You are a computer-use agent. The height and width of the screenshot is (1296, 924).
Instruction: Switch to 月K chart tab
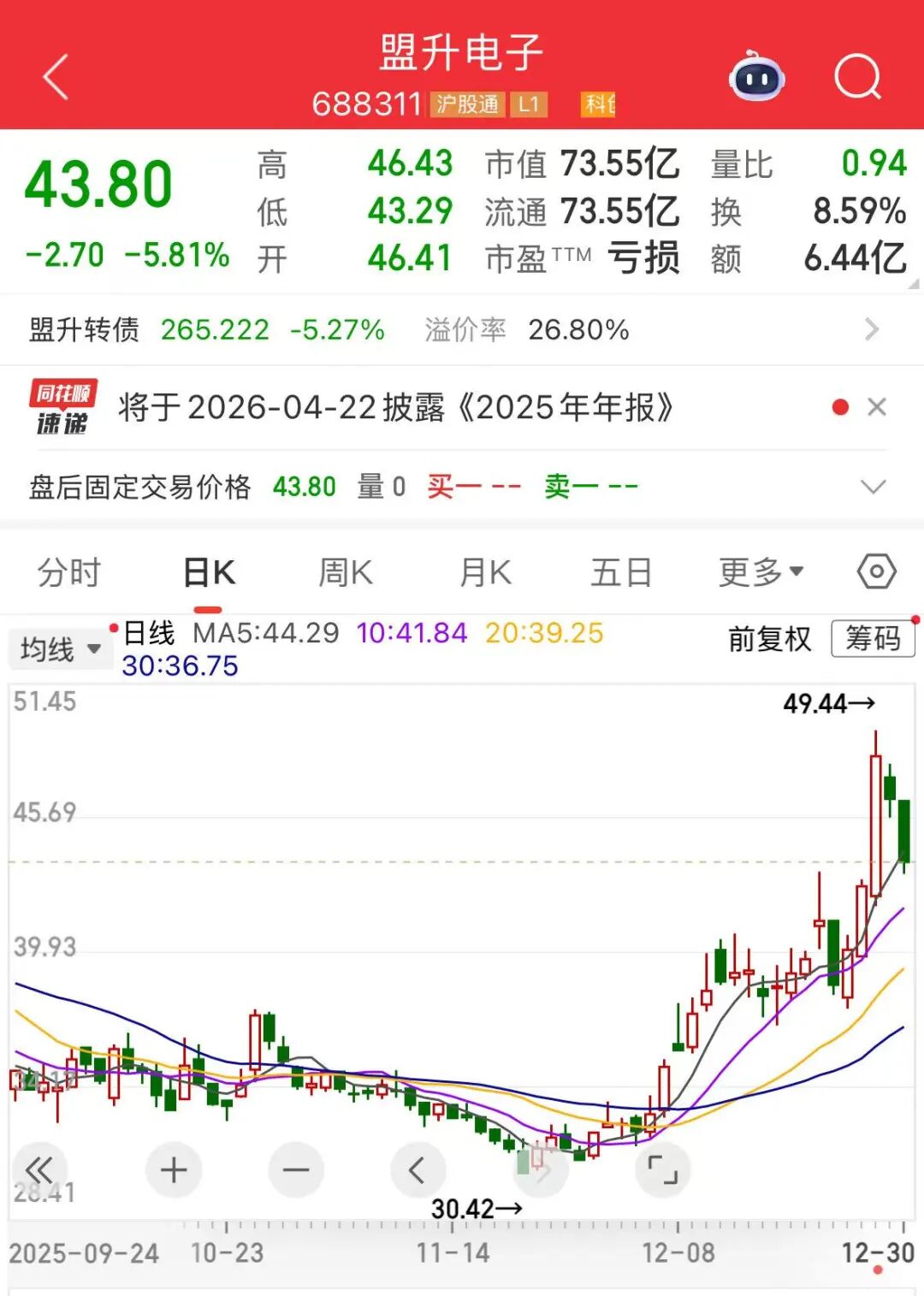pos(485,572)
